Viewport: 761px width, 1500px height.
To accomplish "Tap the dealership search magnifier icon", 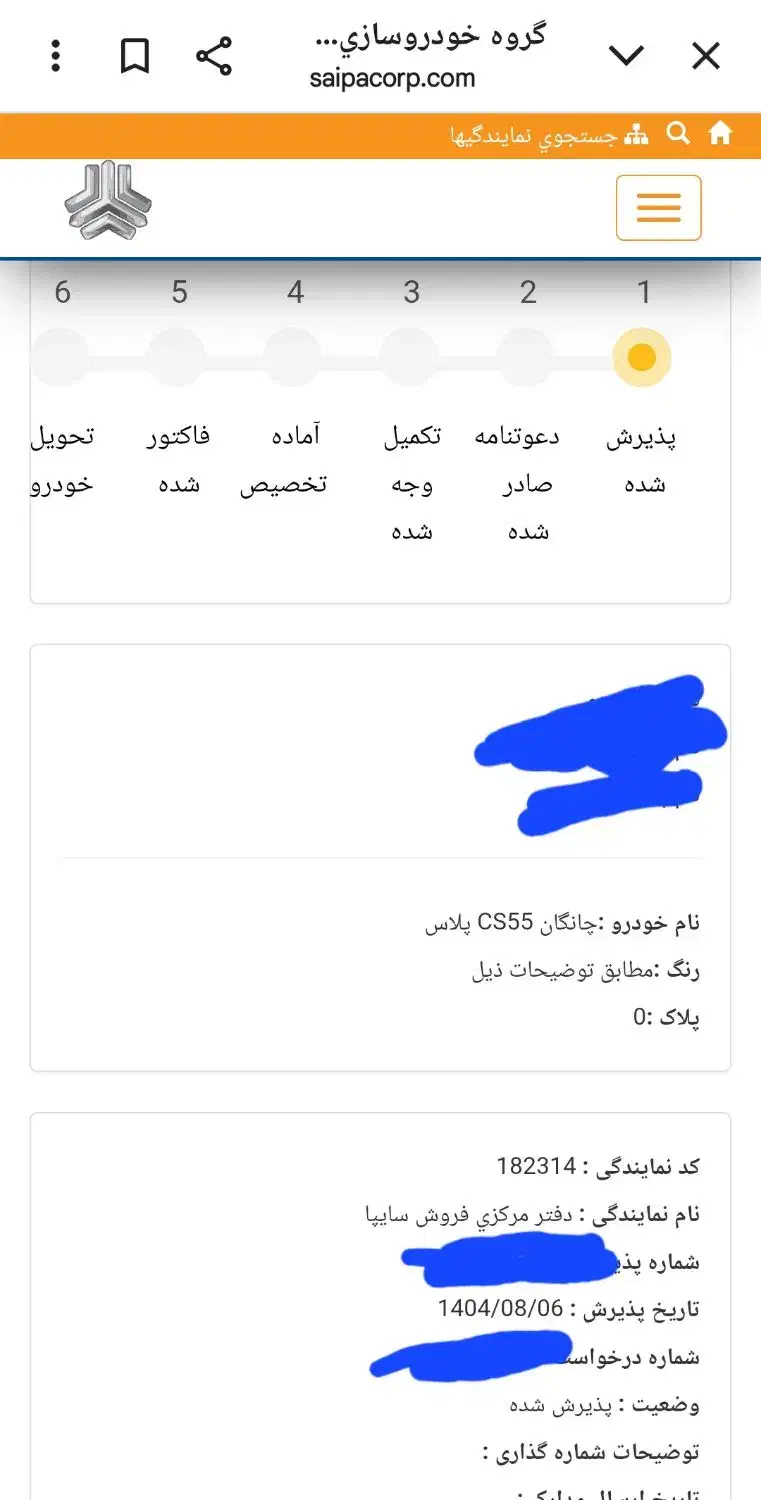I will [x=679, y=133].
